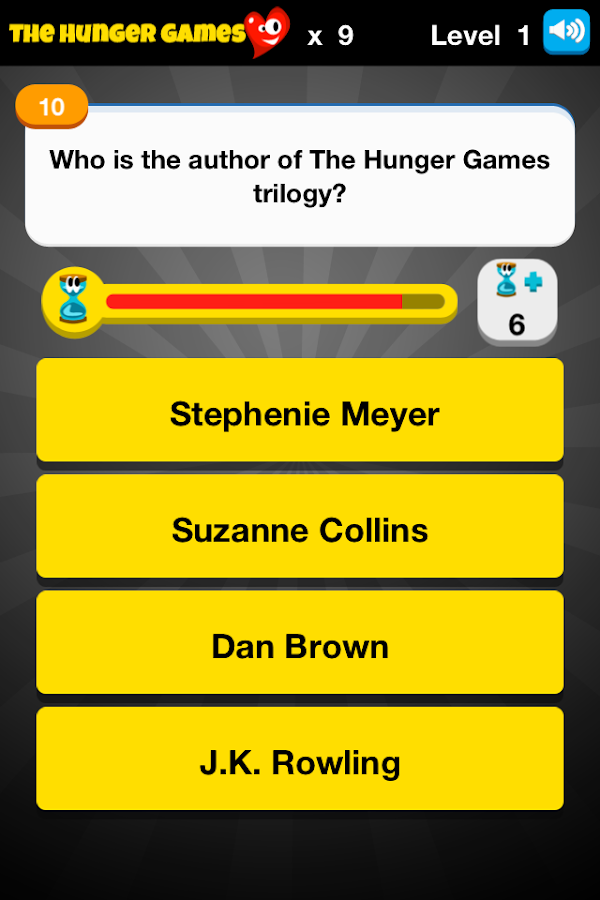The height and width of the screenshot is (900, 600).
Task: Use the extra time hourglass booster
Action: [x=517, y=301]
